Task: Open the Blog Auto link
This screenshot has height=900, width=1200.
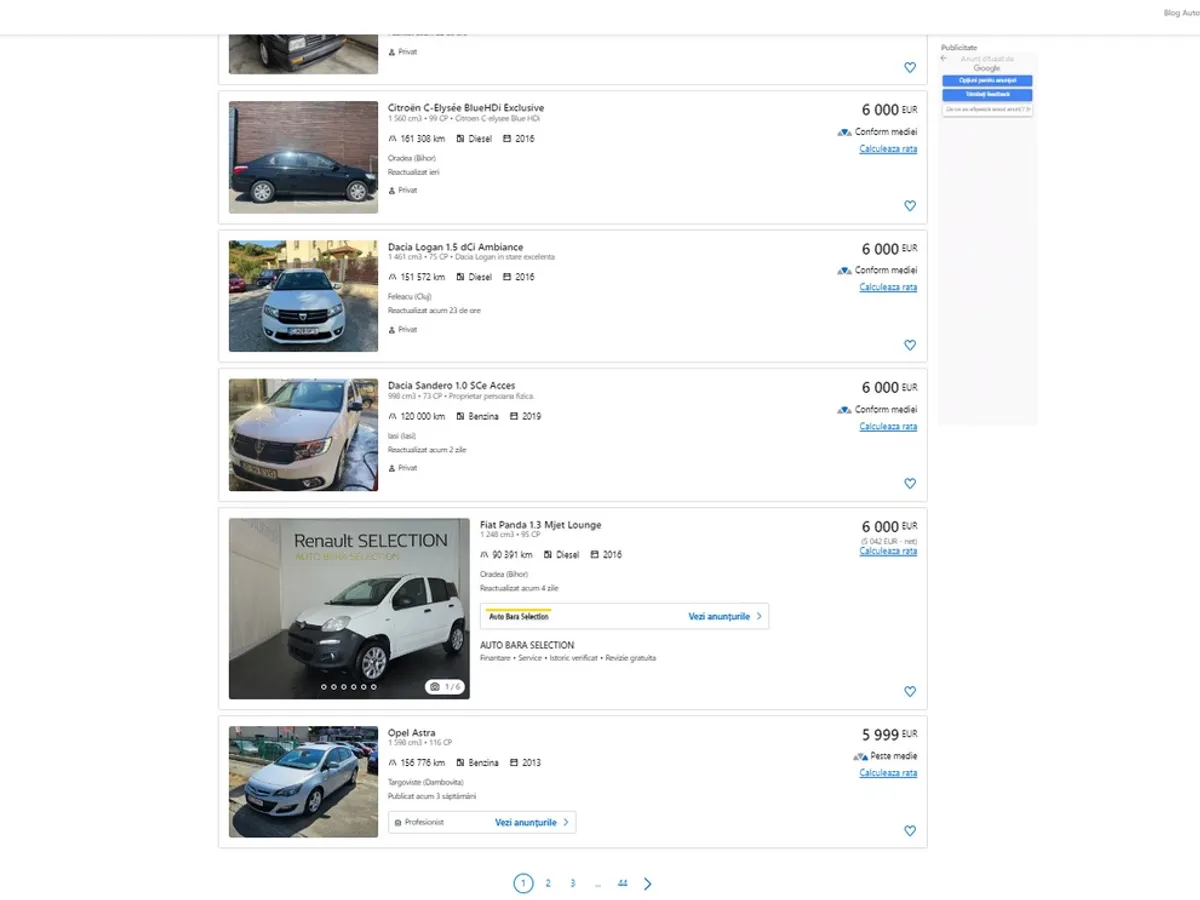Action: tap(1181, 13)
